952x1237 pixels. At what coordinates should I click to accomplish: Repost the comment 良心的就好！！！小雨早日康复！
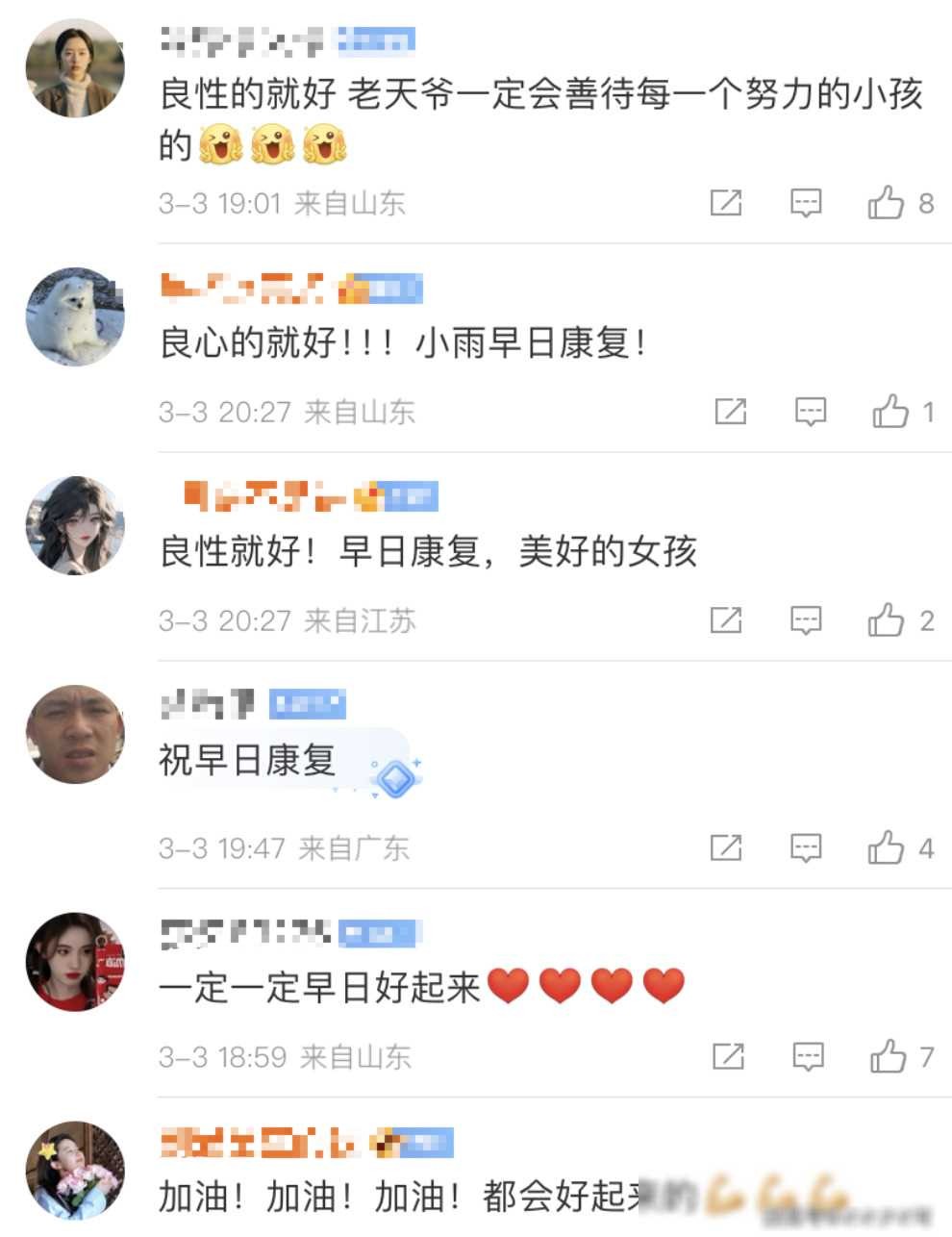pos(731,412)
